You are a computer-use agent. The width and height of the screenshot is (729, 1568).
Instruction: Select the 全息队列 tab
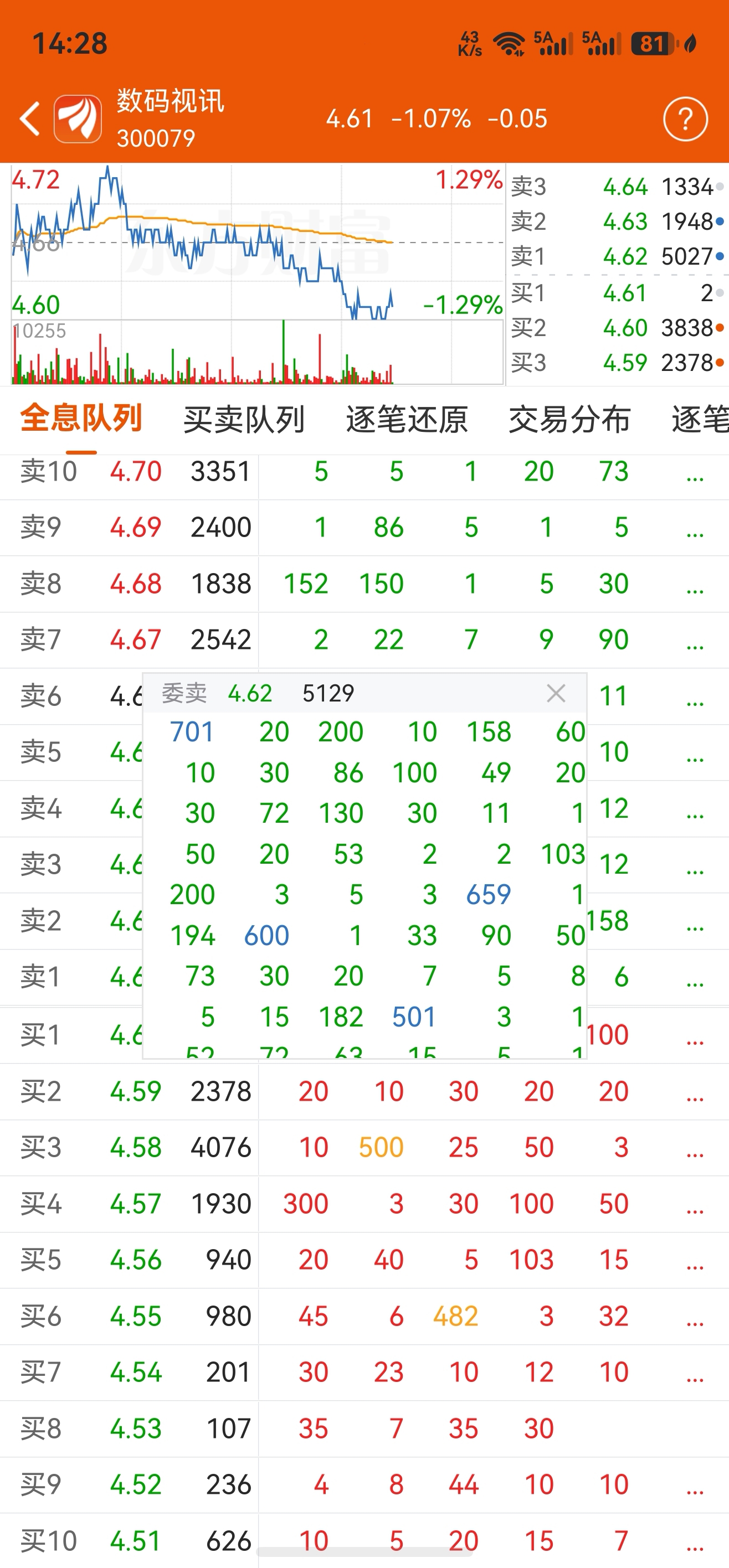coord(81,418)
